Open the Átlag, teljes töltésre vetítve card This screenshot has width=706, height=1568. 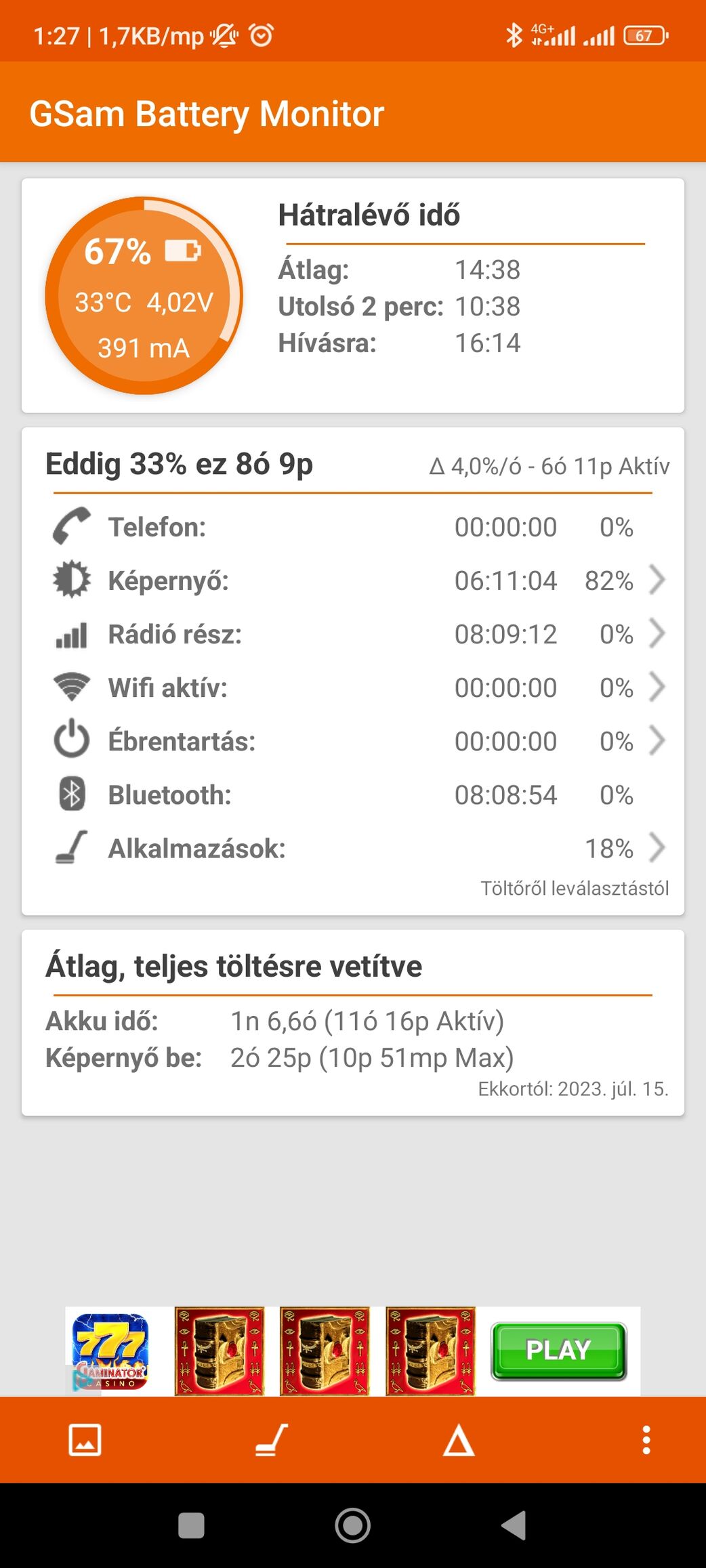coord(353,1023)
